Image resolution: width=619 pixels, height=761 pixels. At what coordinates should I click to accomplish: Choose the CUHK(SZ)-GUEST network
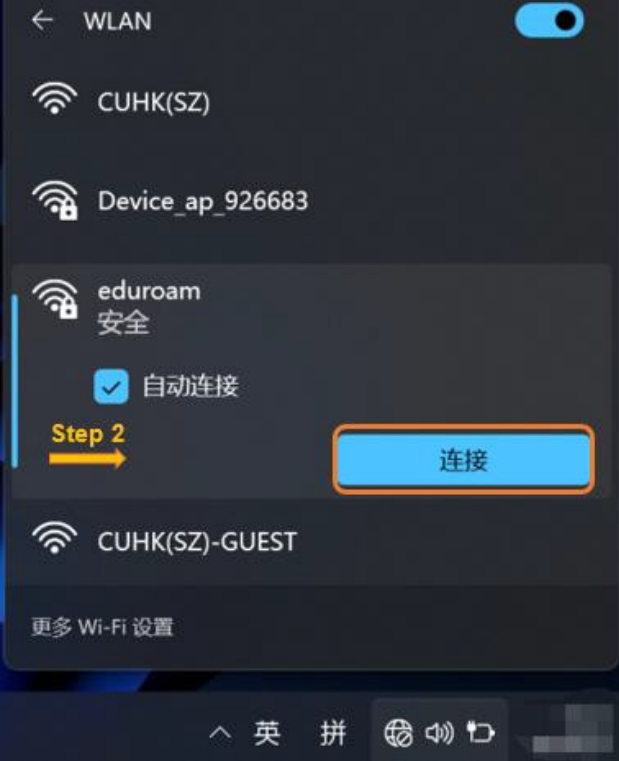[197, 542]
